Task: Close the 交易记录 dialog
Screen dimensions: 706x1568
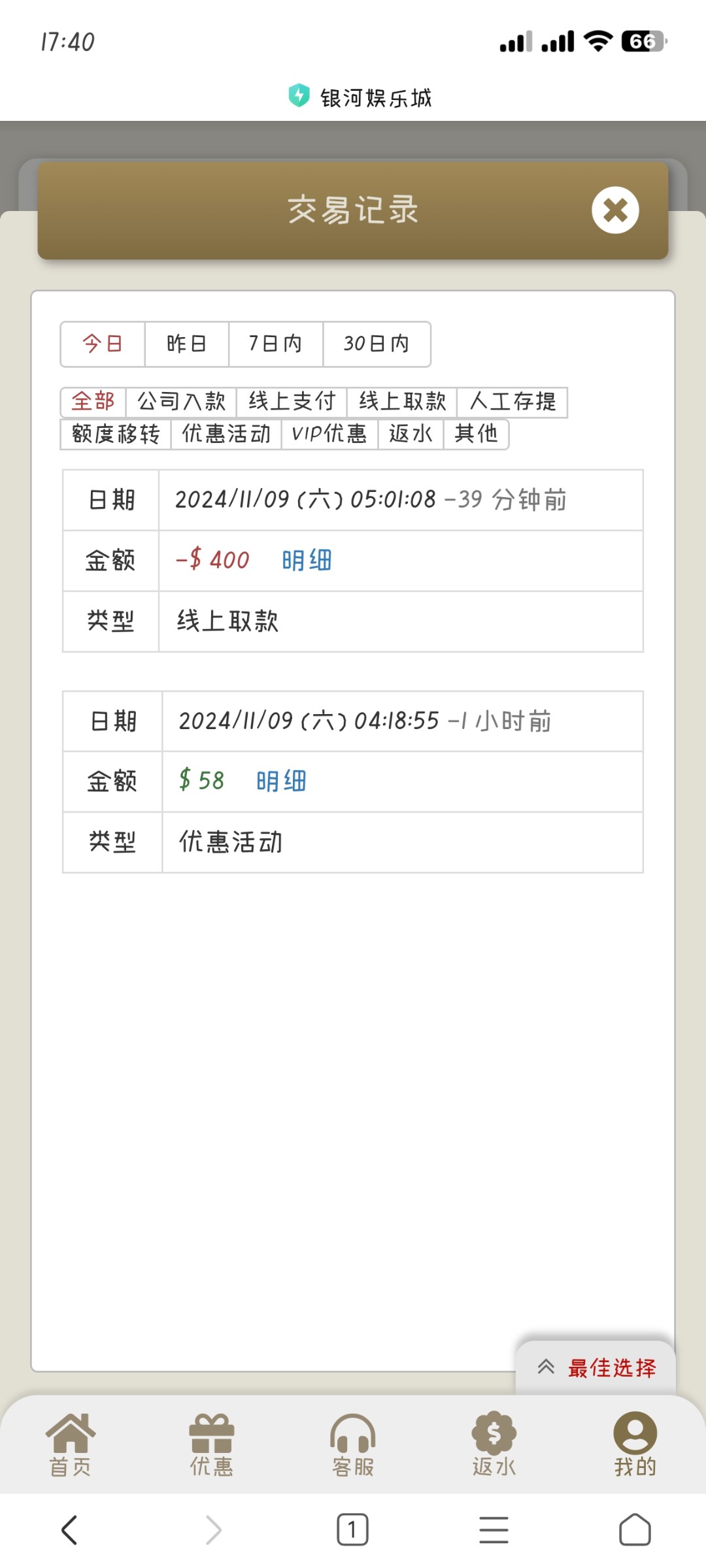Action: click(615, 210)
